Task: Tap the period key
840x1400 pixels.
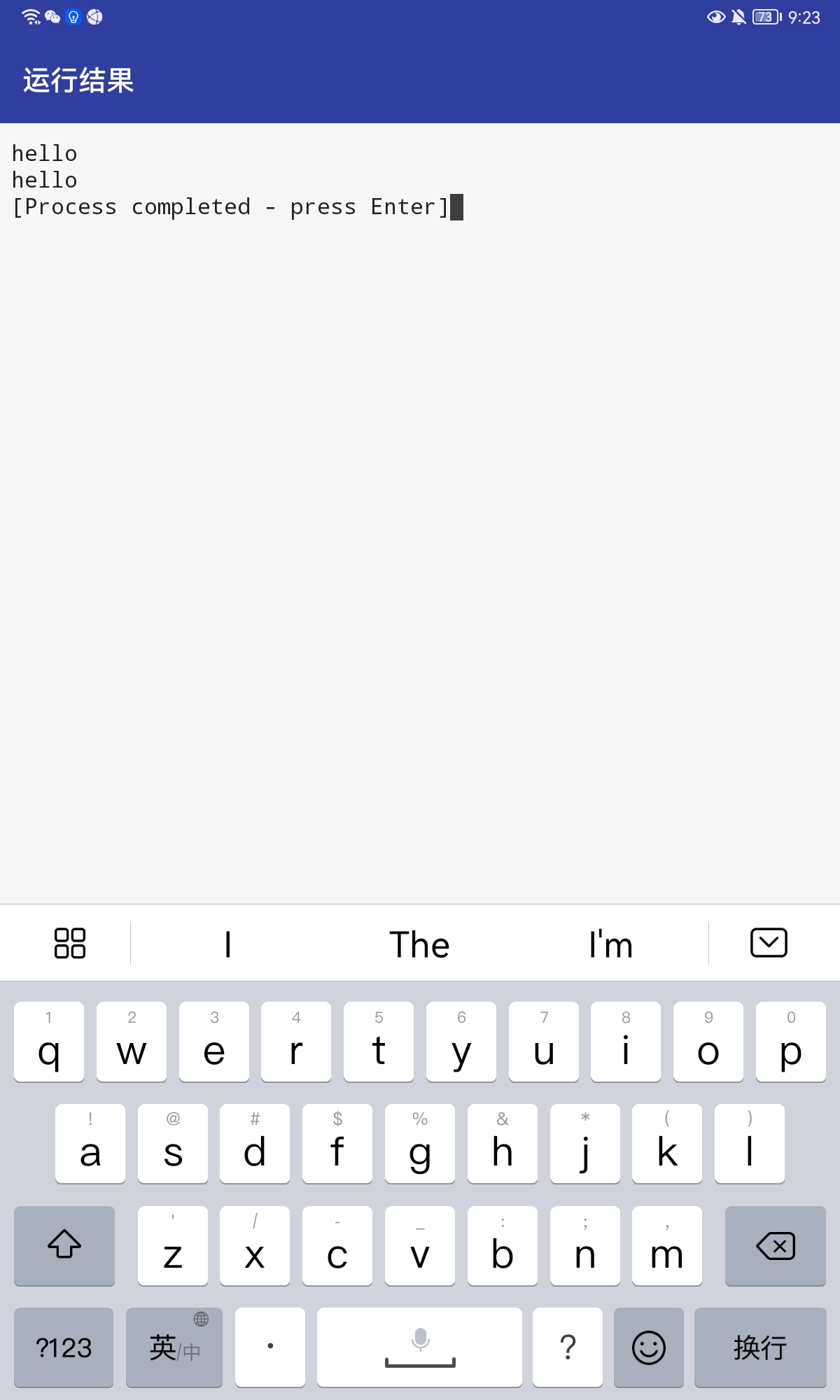Action: pos(270,1347)
